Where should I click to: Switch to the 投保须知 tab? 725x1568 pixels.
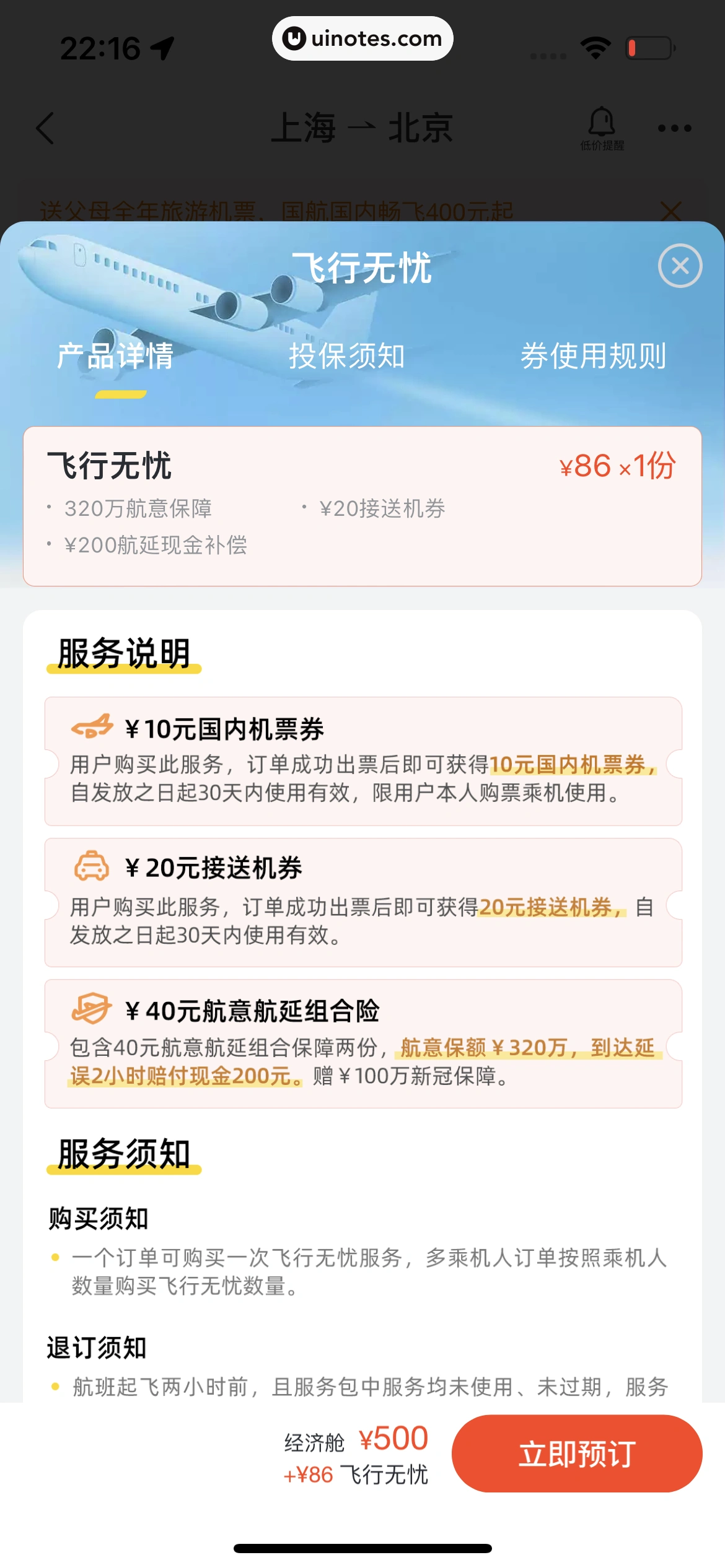[x=346, y=356]
